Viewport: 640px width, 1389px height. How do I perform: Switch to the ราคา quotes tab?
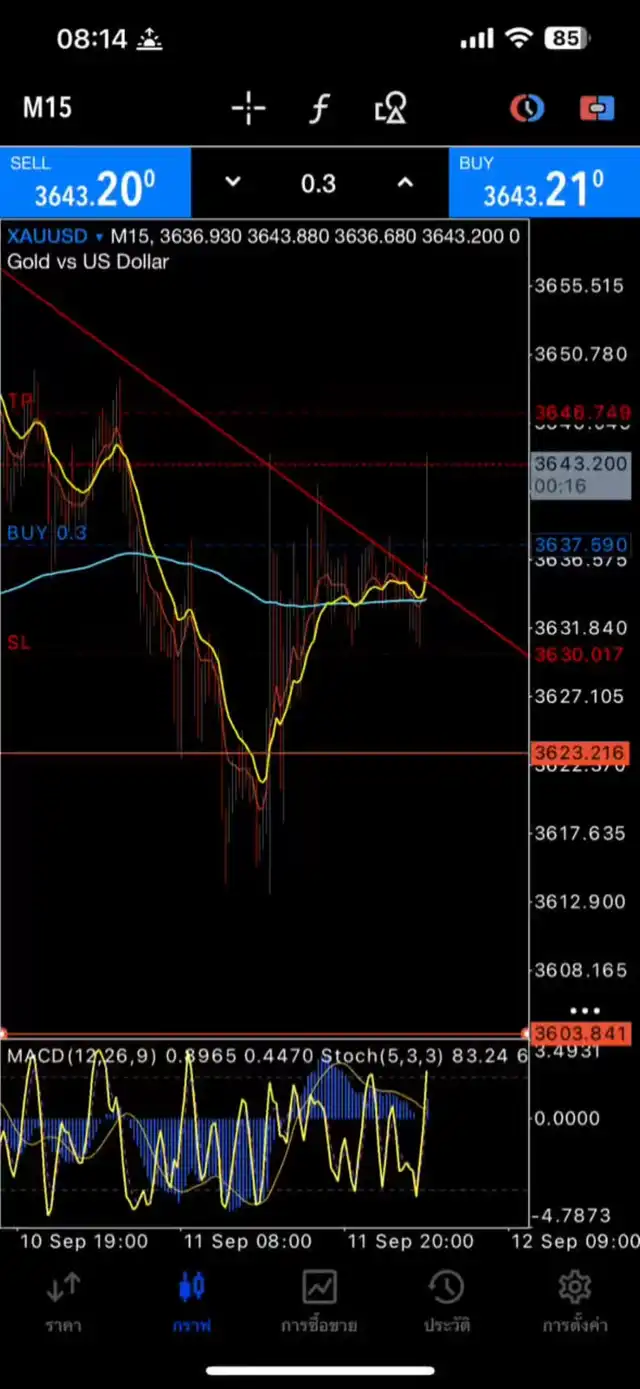pyautogui.click(x=63, y=1301)
